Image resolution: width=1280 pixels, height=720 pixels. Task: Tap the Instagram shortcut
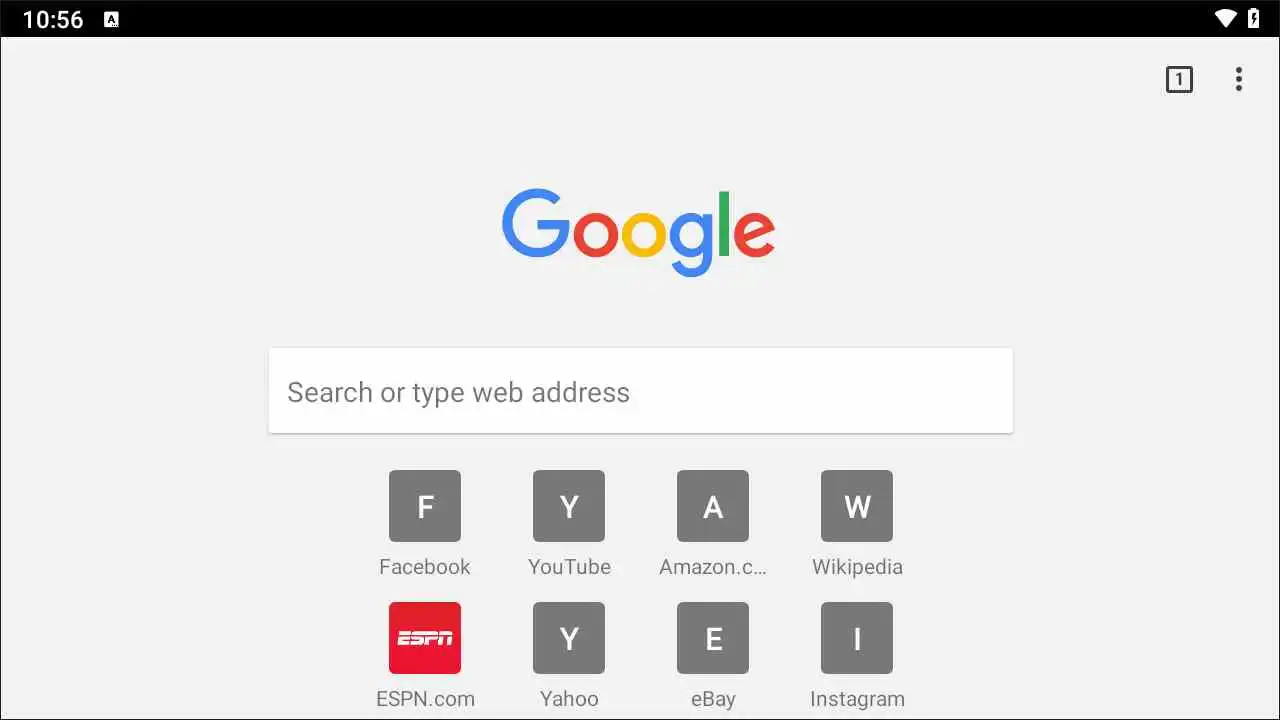click(857, 638)
